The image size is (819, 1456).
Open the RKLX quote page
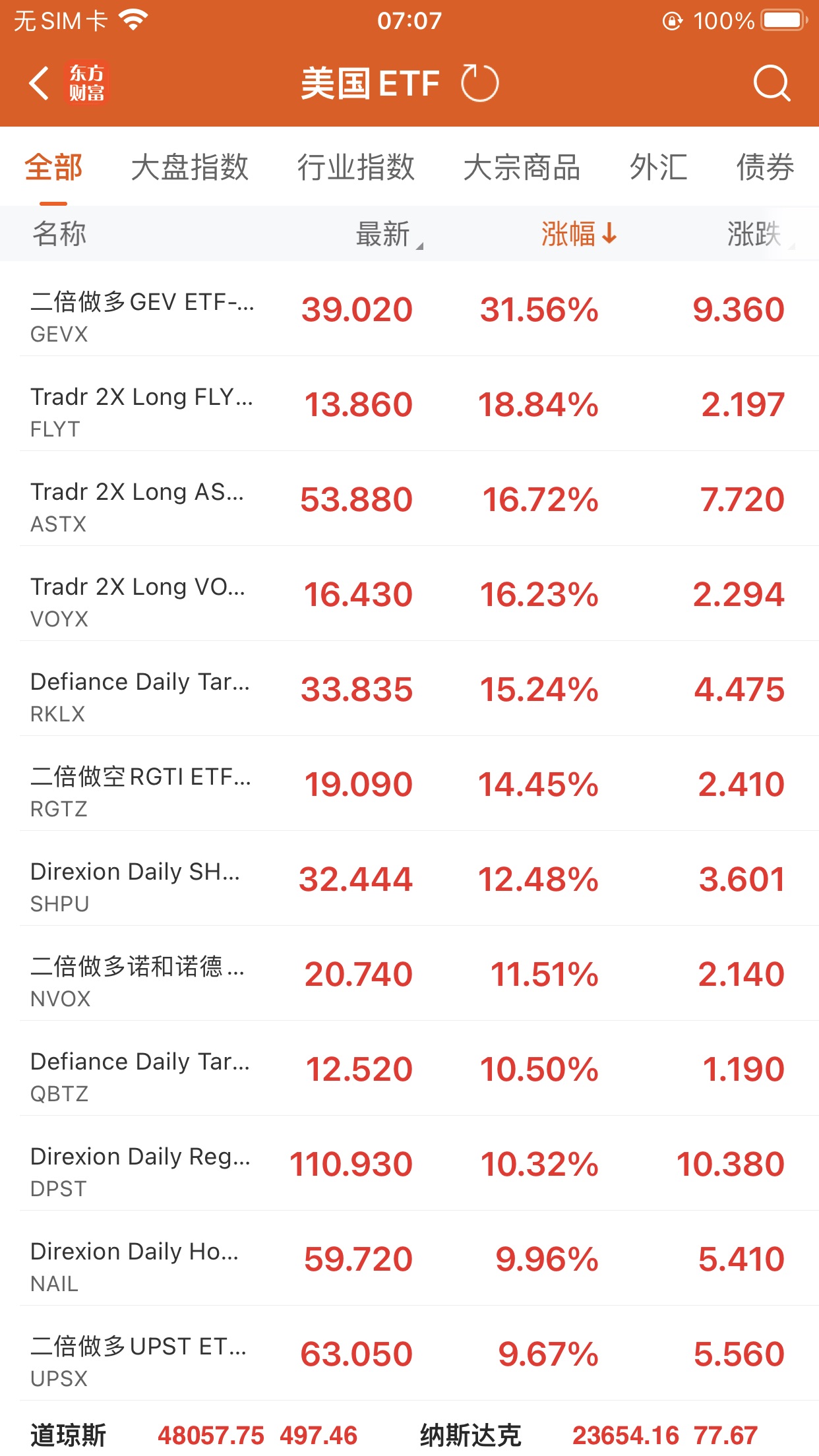point(409,690)
